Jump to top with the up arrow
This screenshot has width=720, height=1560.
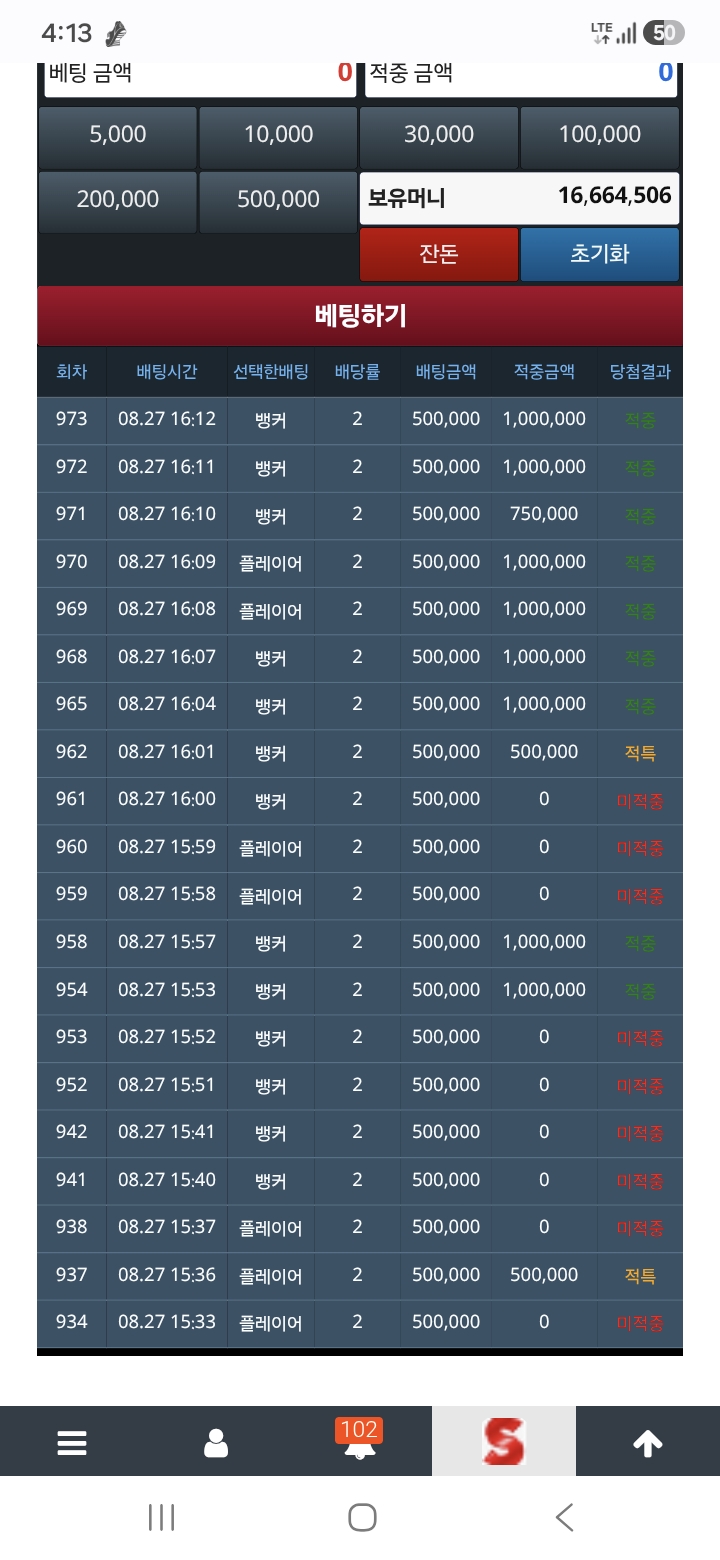point(648,1442)
